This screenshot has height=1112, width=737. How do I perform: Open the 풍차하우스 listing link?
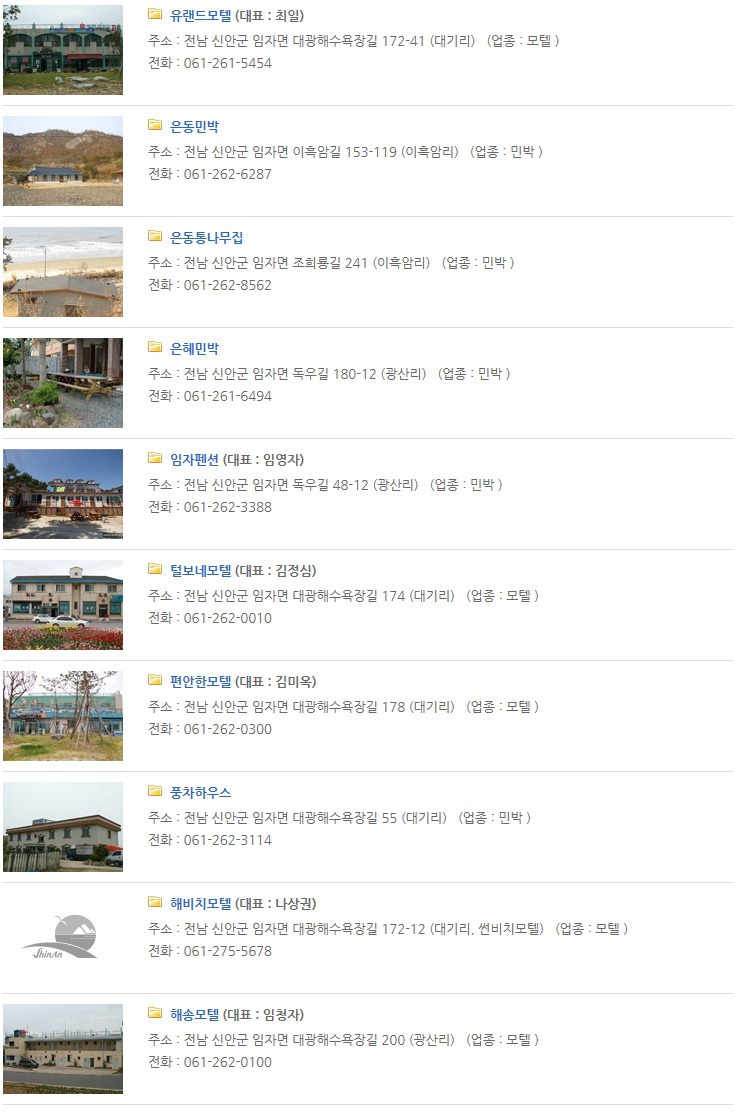click(x=200, y=793)
